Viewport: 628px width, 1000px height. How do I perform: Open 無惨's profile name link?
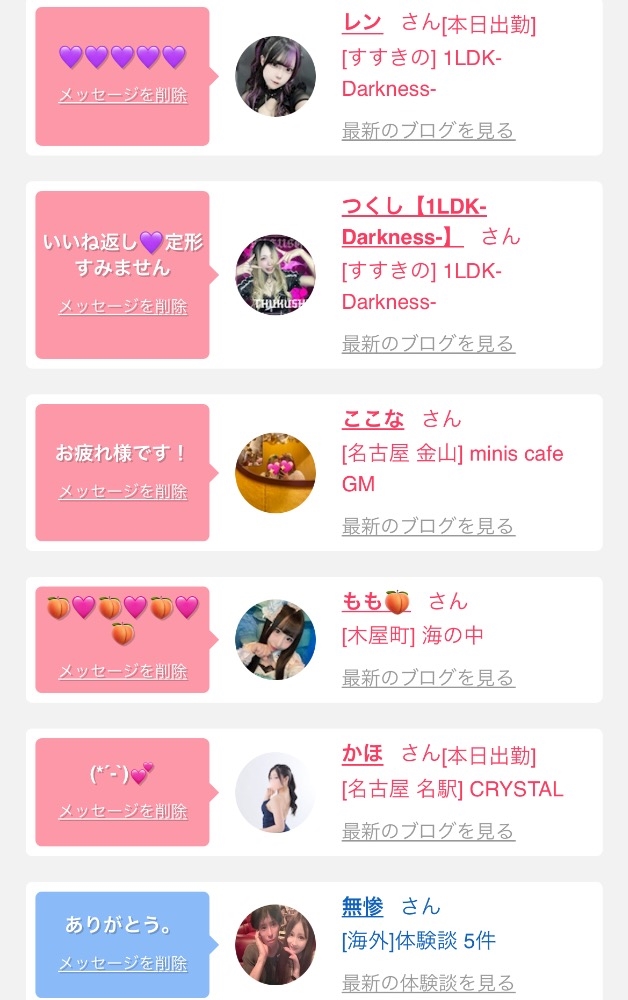[x=362, y=907]
